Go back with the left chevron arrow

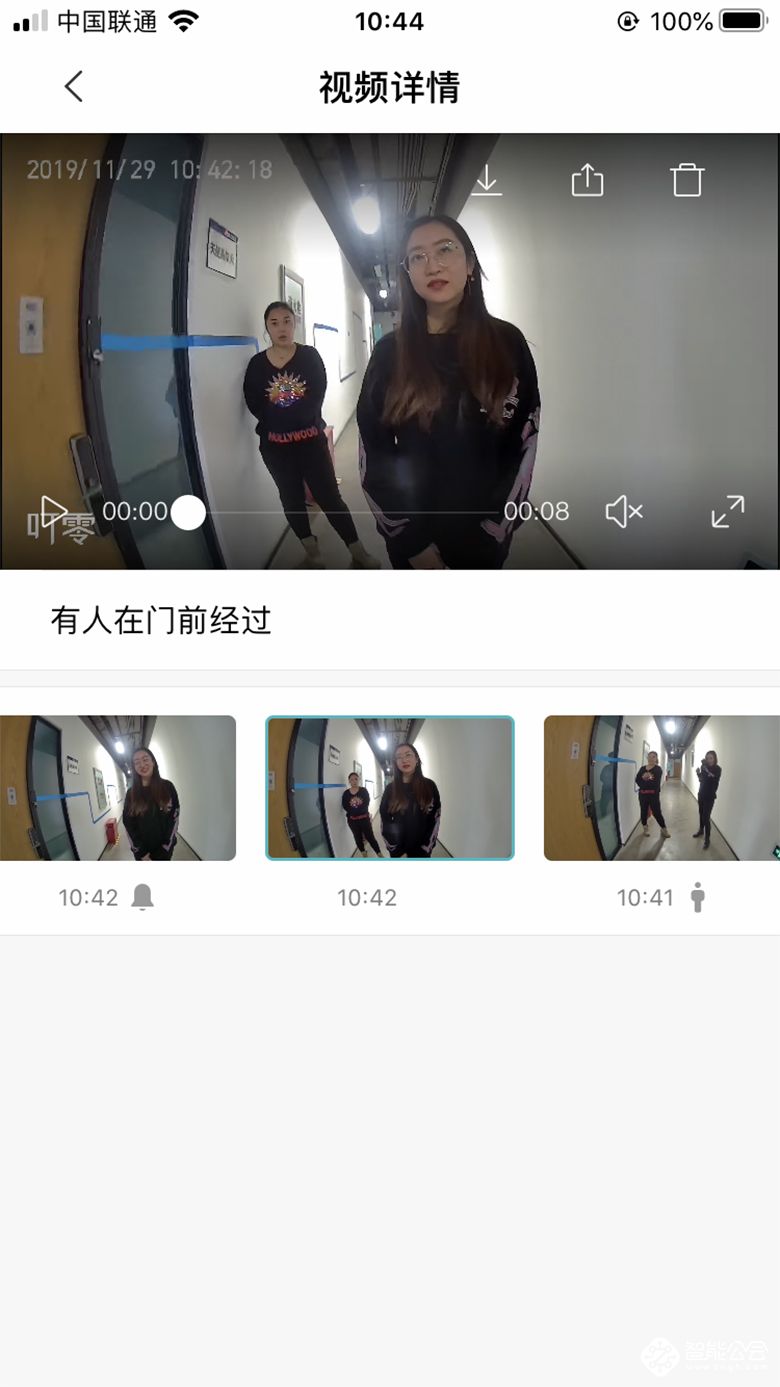(x=73, y=86)
